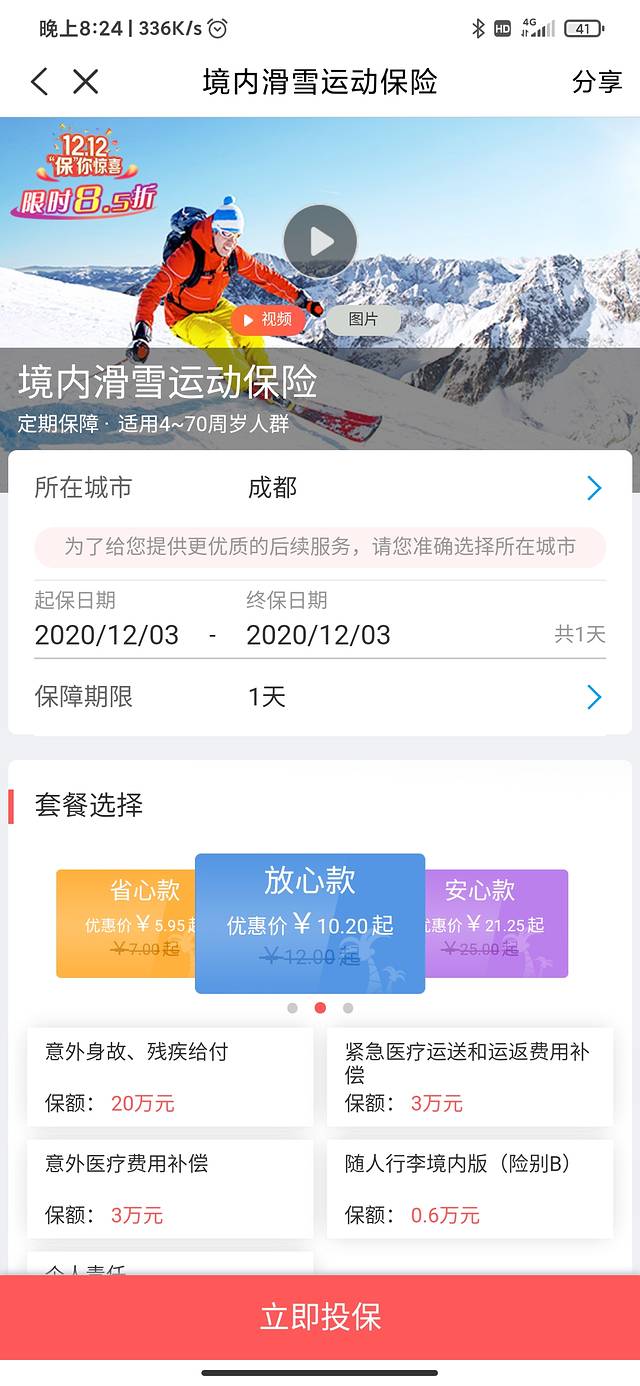Pick the 终保日期 end date
Viewport: 640px width, 1386px height.
318,634
